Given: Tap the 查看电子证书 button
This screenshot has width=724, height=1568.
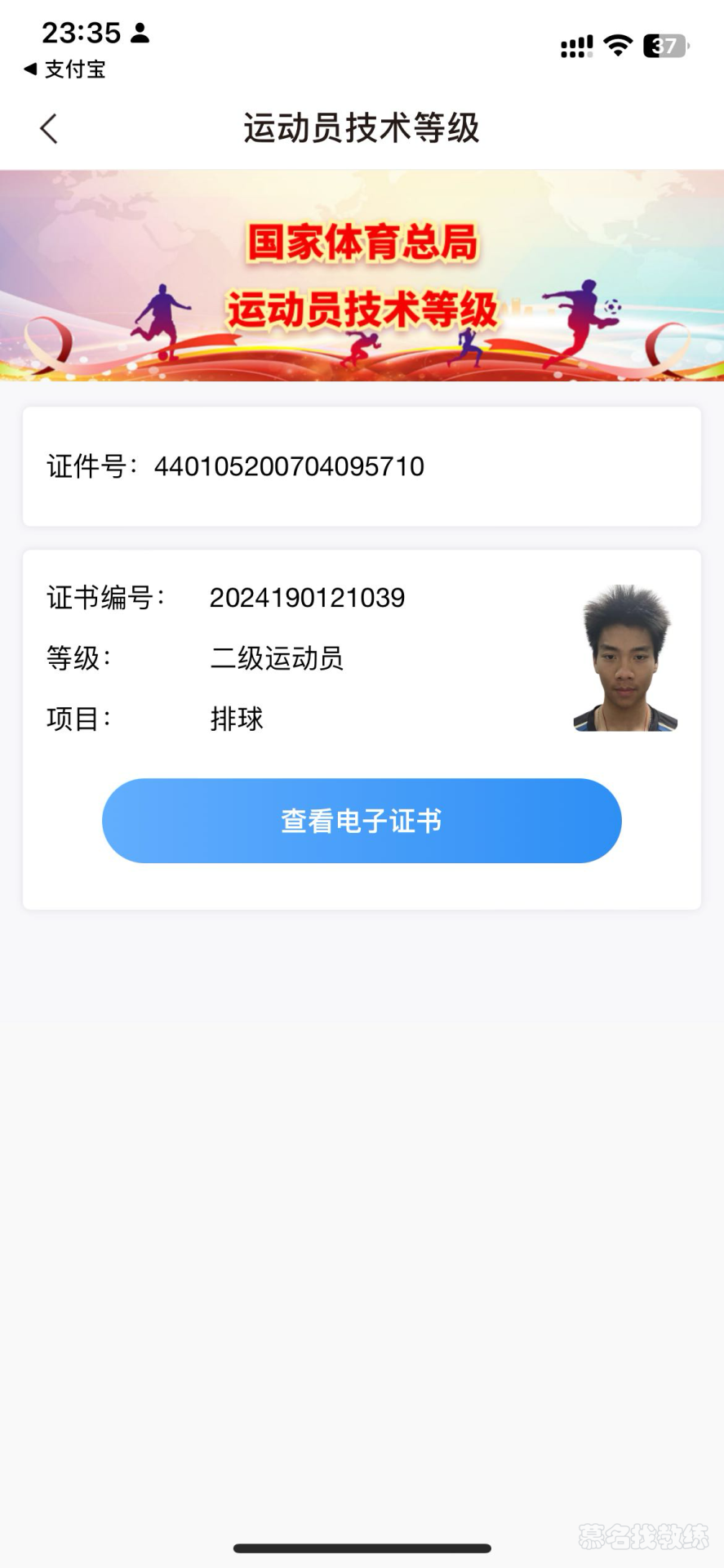Looking at the screenshot, I should (x=362, y=821).
